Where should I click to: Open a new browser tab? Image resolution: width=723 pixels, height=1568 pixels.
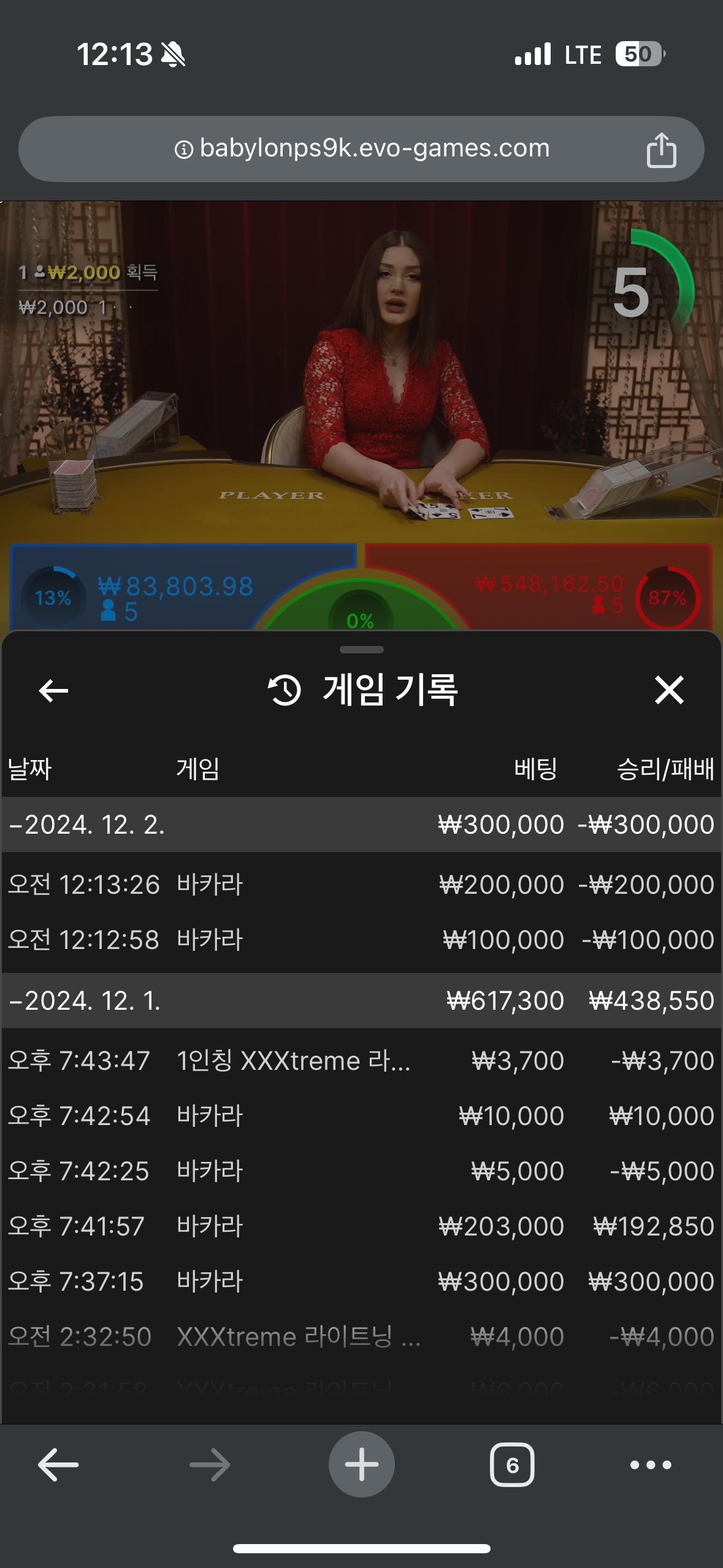[x=361, y=1465]
